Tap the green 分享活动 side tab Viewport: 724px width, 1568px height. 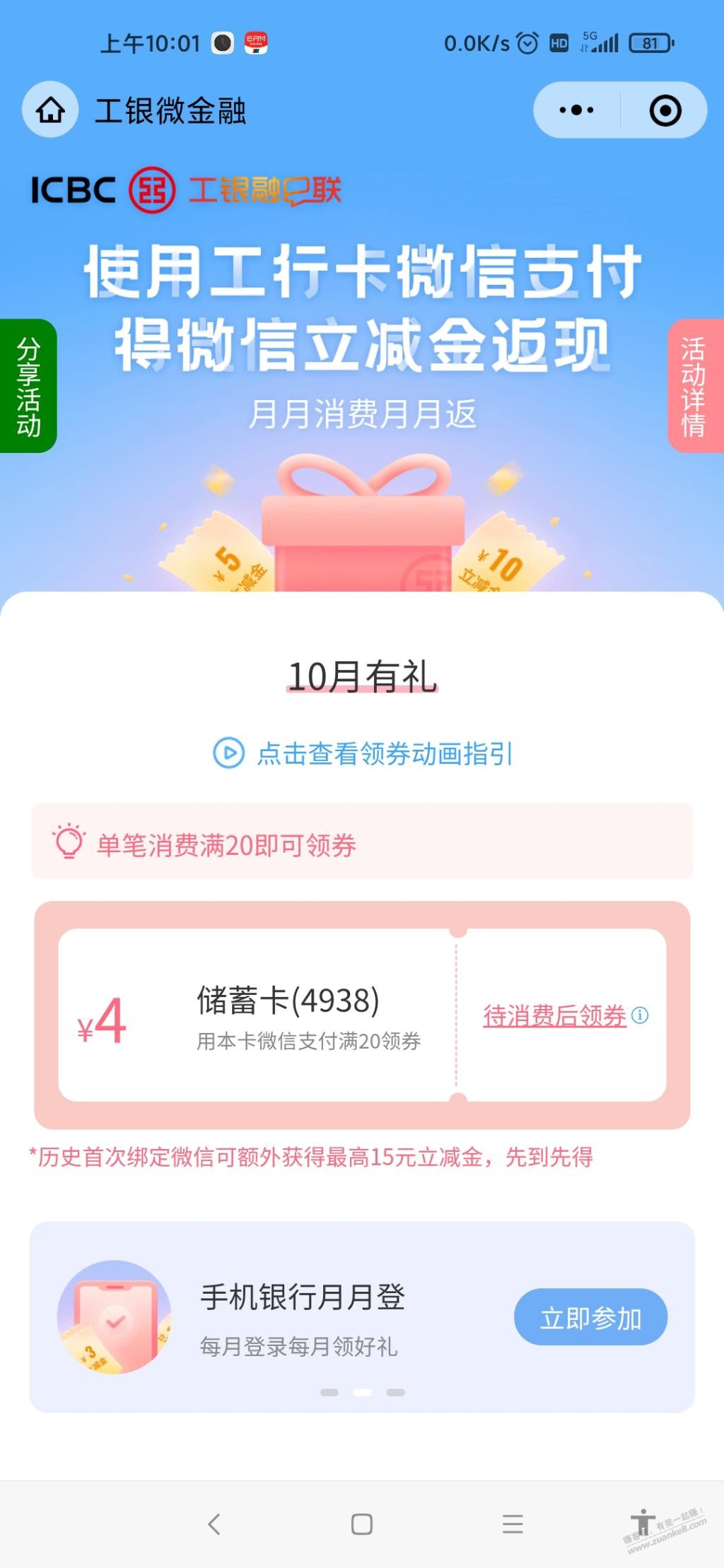28,386
